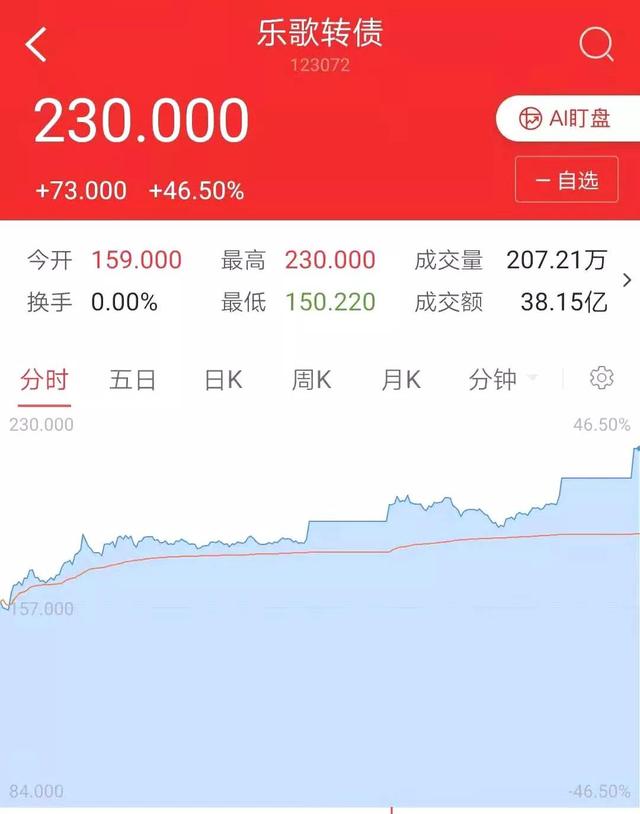Show the 日K candlestick chart
This screenshot has width=640, height=814.
click(x=223, y=379)
